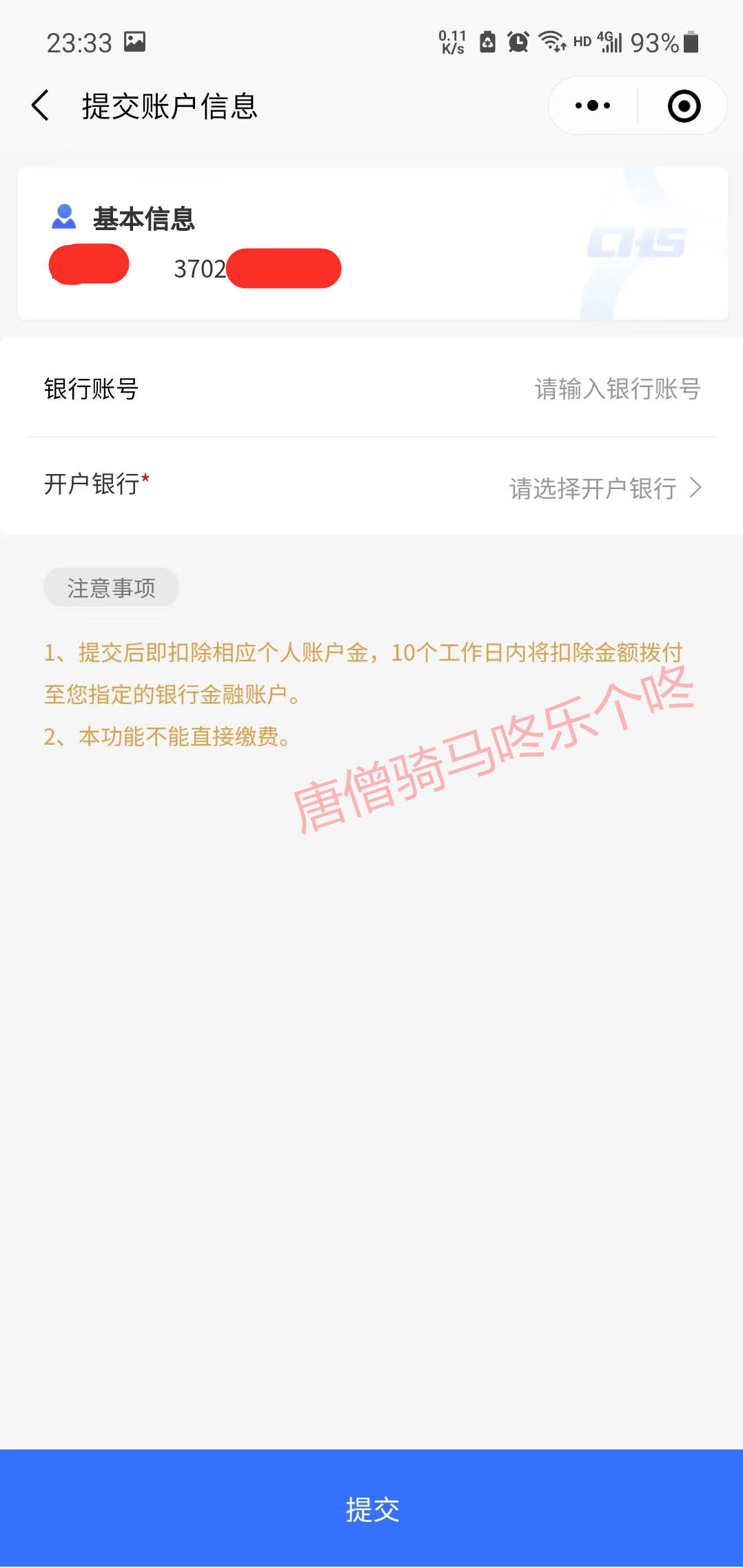Click the clock showing 23:33

click(79, 43)
